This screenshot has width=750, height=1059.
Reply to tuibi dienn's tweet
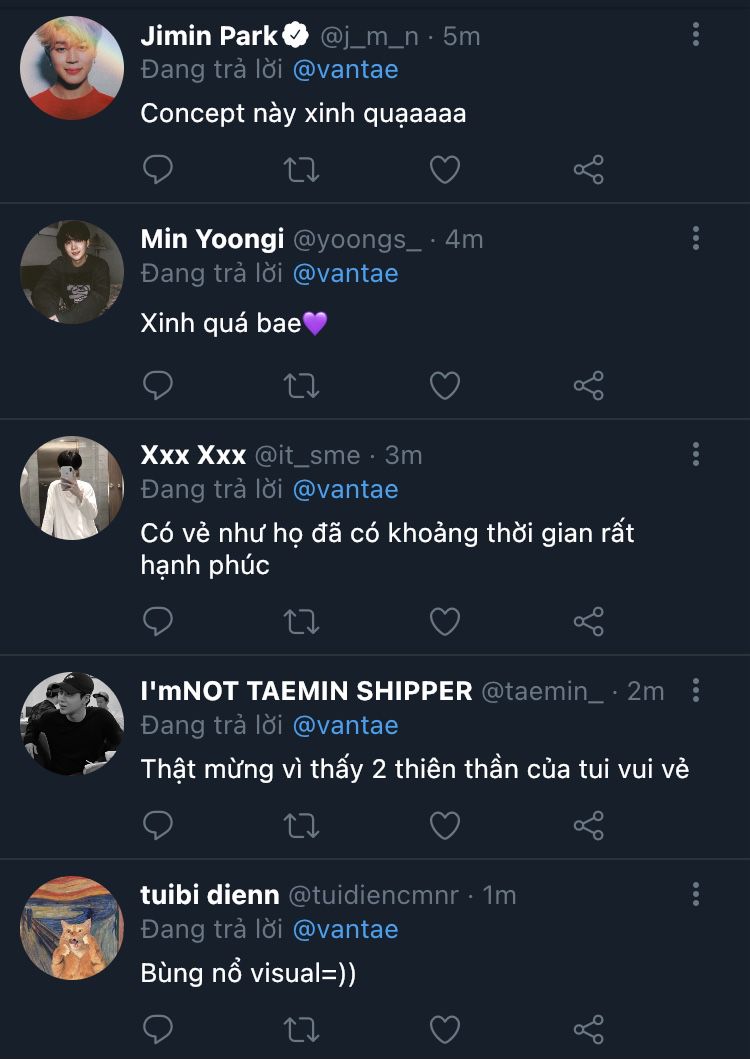click(x=158, y=1028)
